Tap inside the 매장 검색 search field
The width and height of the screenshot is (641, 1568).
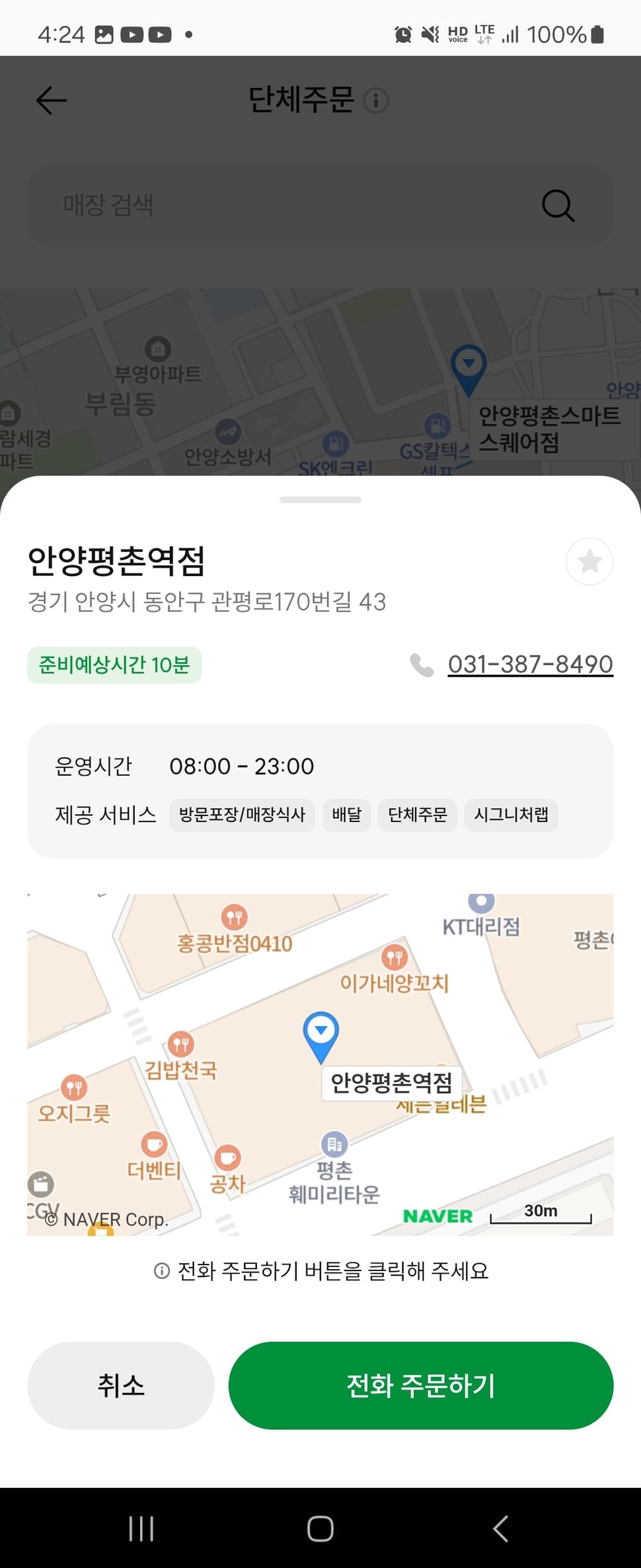tap(264, 204)
